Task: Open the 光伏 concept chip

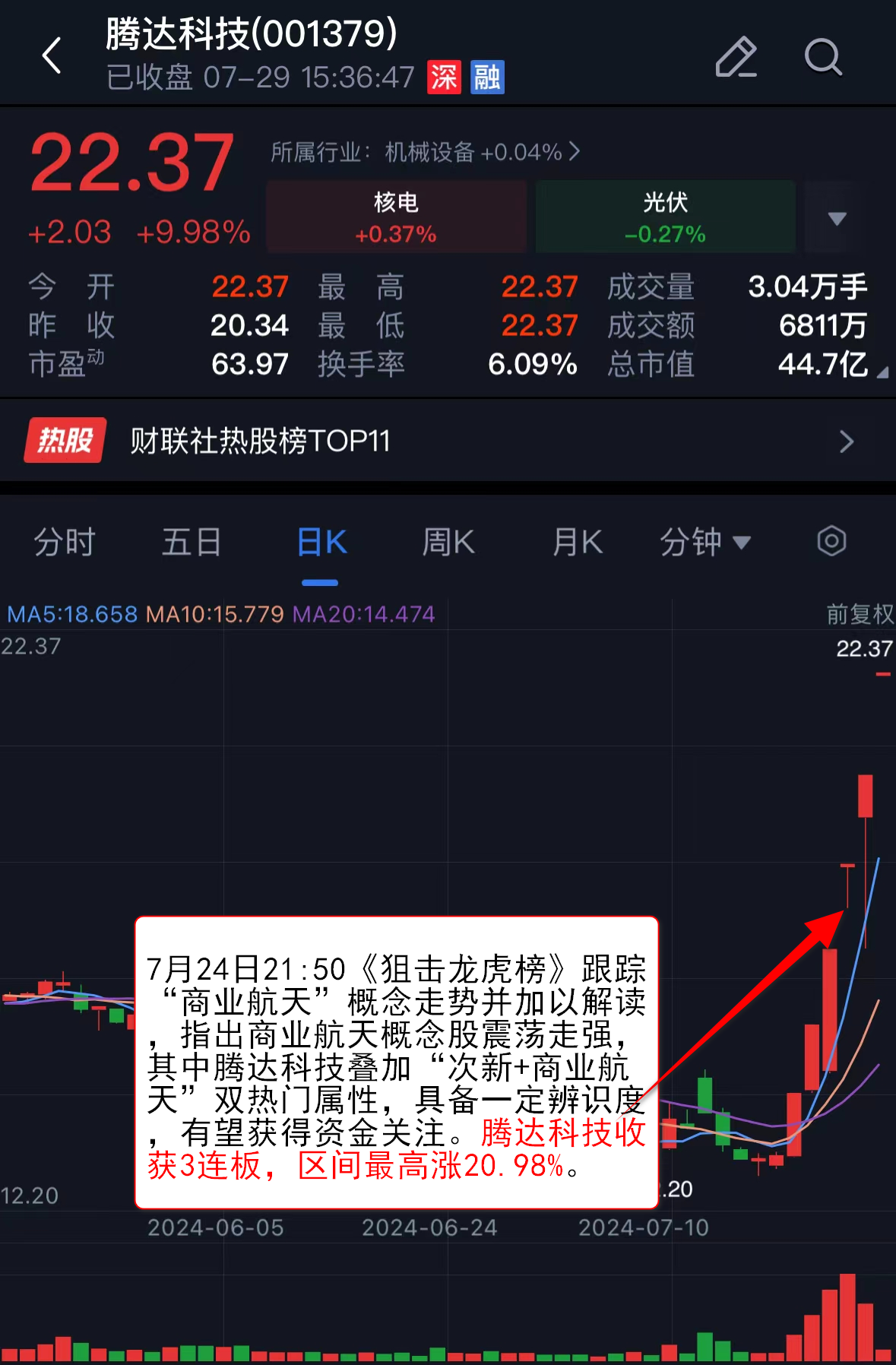Action: click(665, 217)
